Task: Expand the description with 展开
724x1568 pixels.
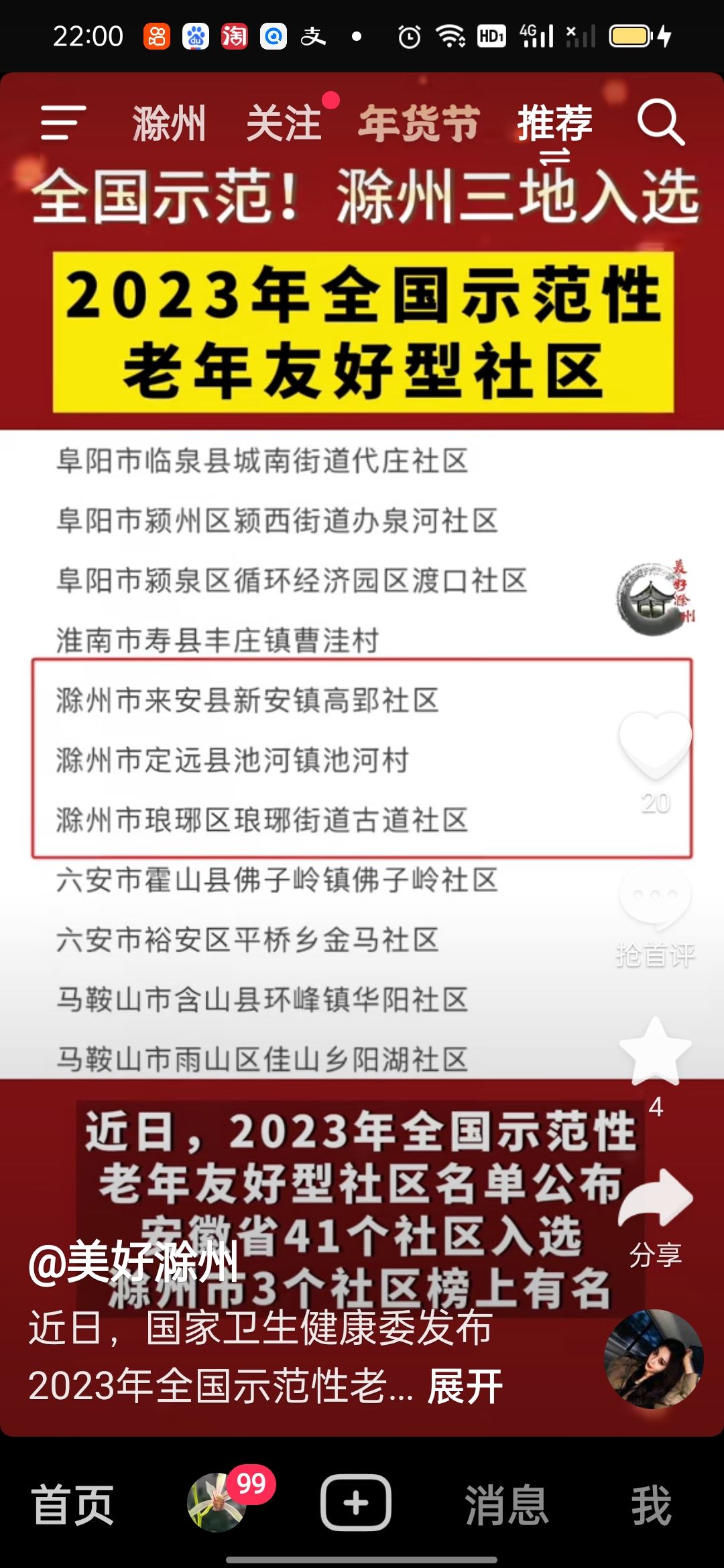Action: [465, 1386]
